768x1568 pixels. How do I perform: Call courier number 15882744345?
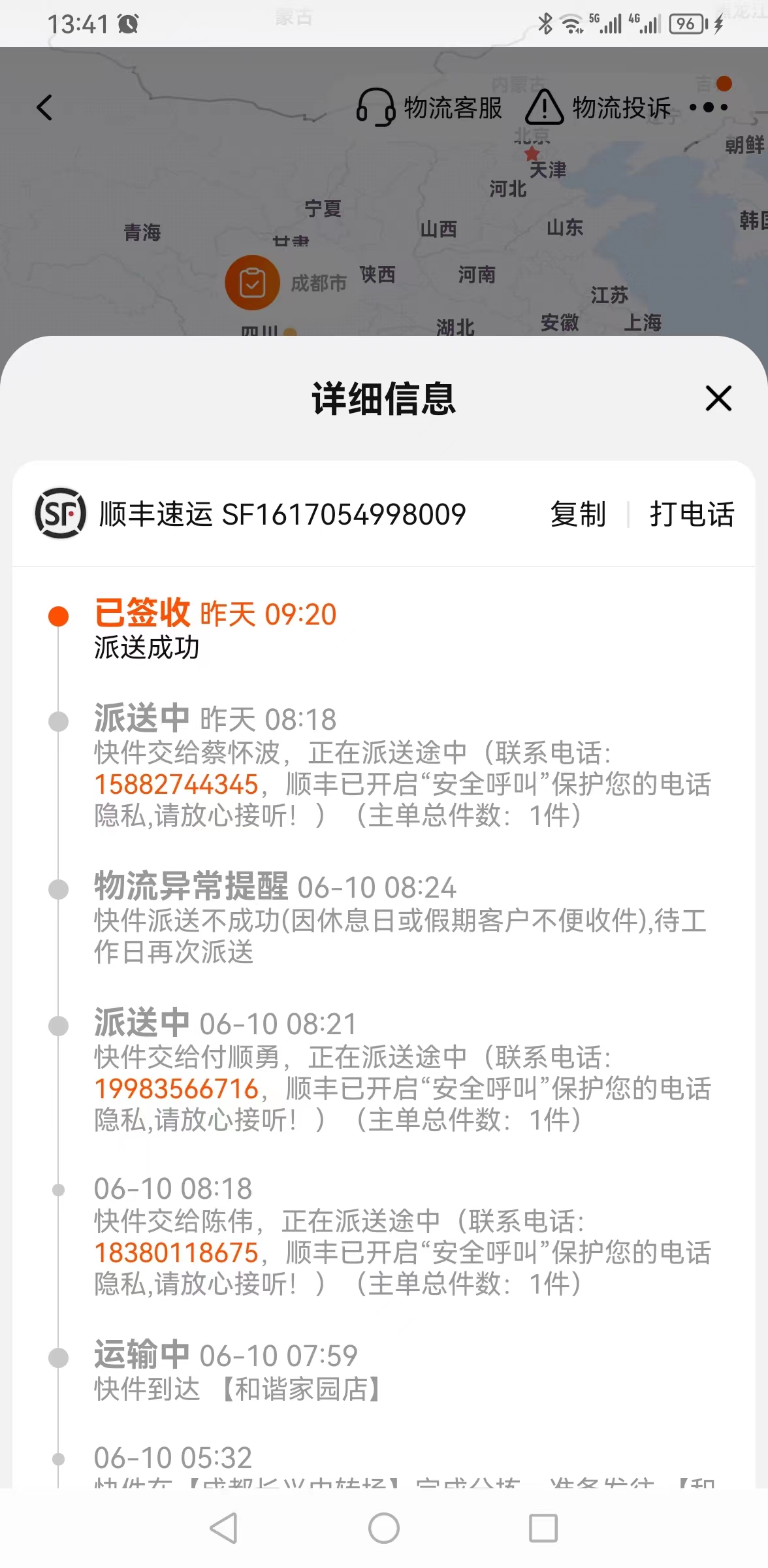click(176, 784)
